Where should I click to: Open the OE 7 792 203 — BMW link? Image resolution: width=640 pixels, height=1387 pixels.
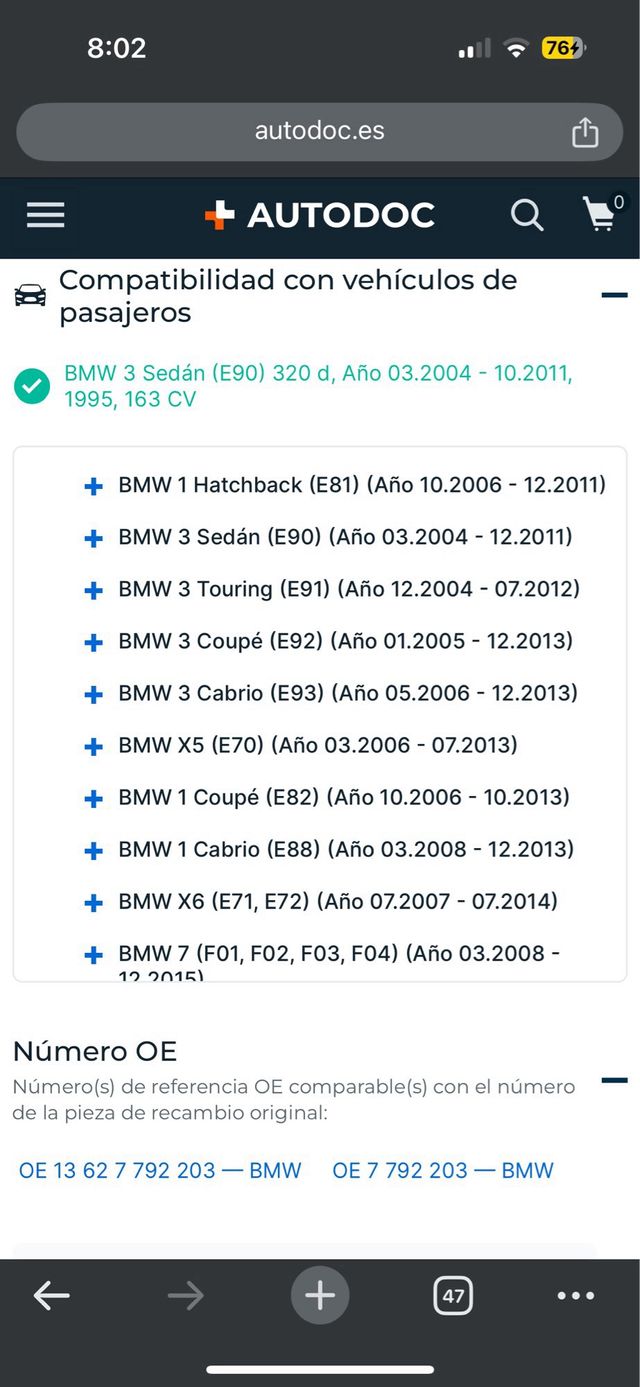[x=442, y=1170]
